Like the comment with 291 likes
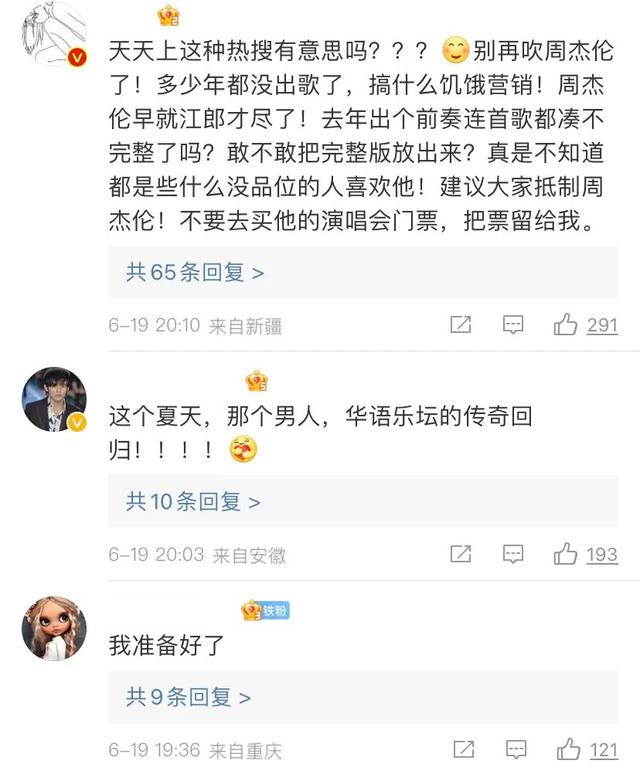 (566, 325)
